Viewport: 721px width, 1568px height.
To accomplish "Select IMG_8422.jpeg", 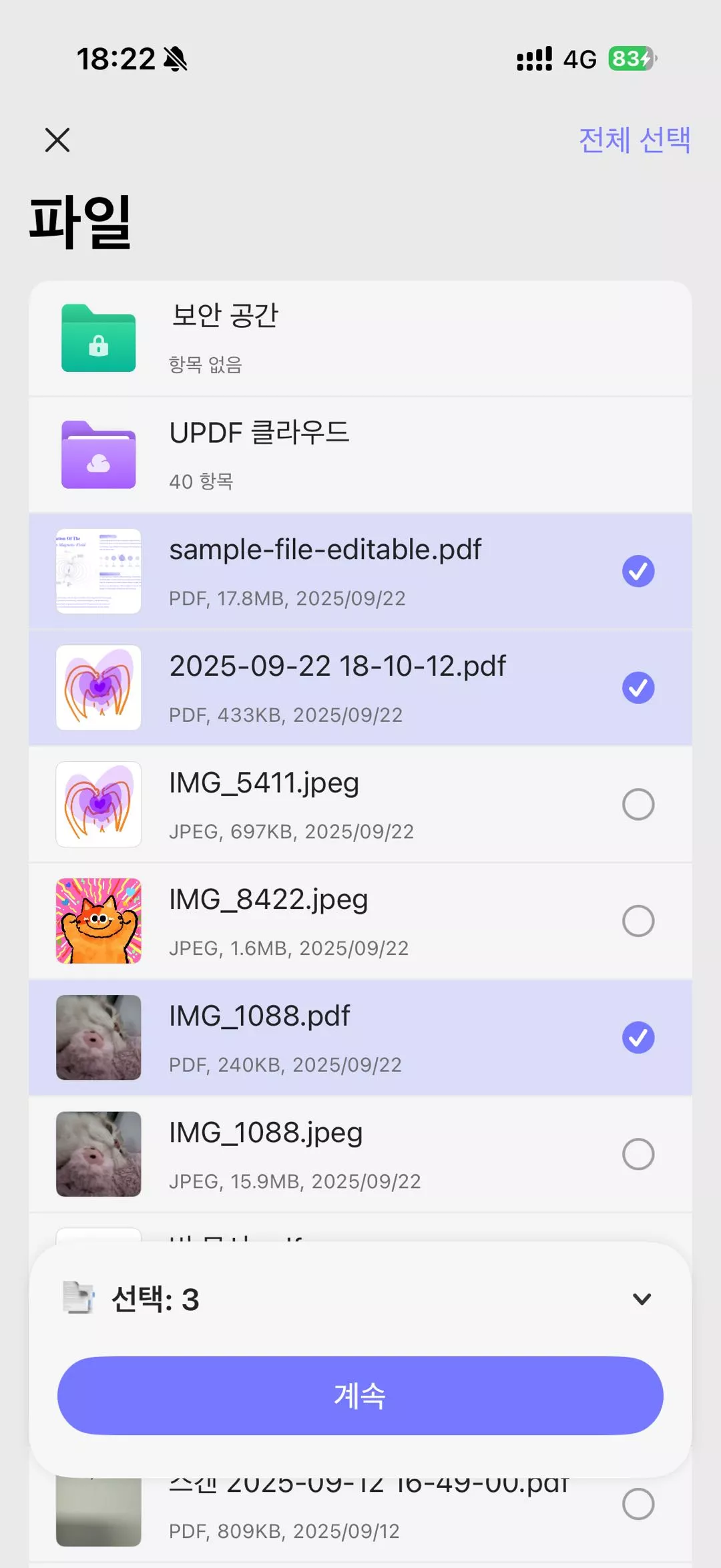I will [x=638, y=921].
